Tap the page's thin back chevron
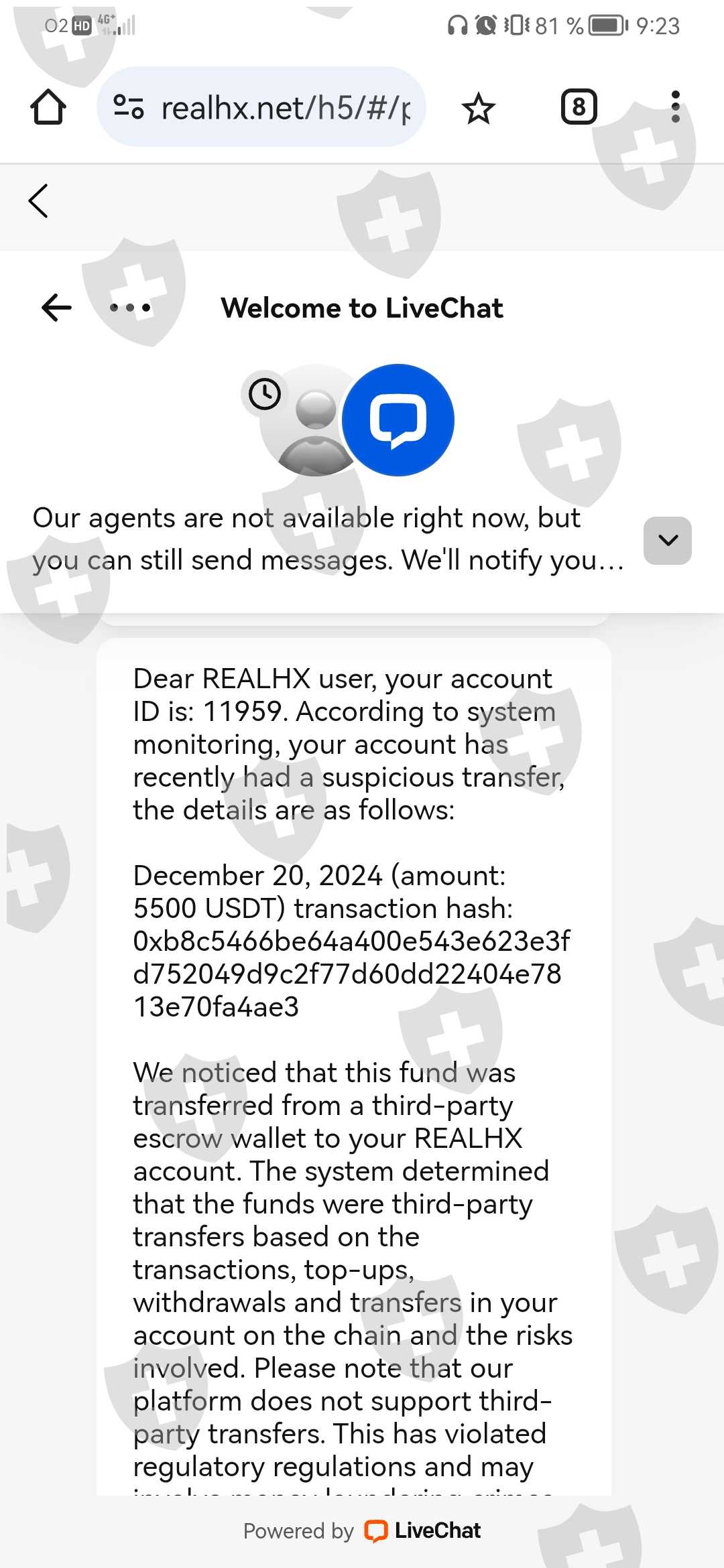 38,201
